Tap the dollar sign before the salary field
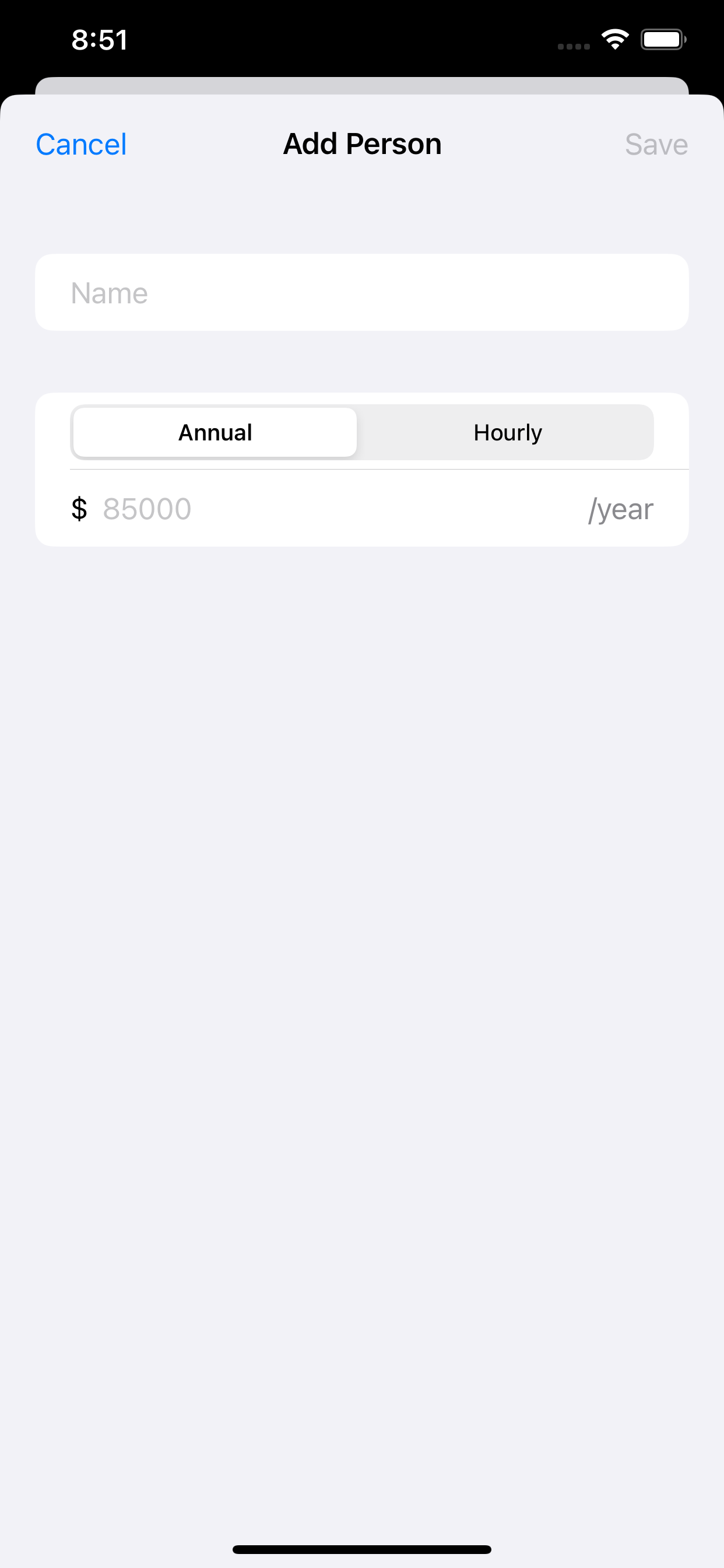Screen dimensions: 724x1568 pyautogui.click(x=80, y=509)
